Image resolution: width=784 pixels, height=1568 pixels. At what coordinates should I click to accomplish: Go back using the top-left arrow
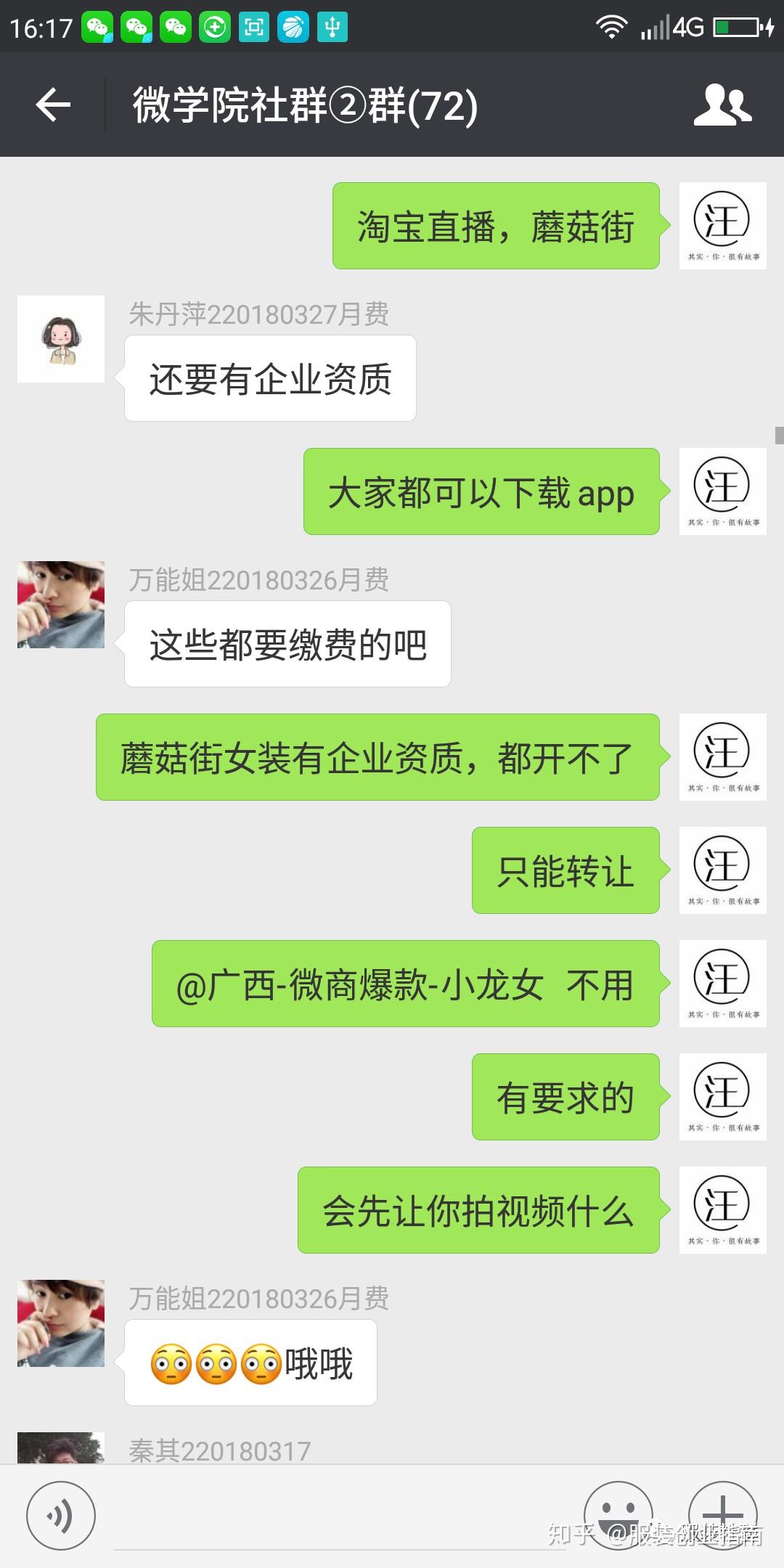[53, 105]
